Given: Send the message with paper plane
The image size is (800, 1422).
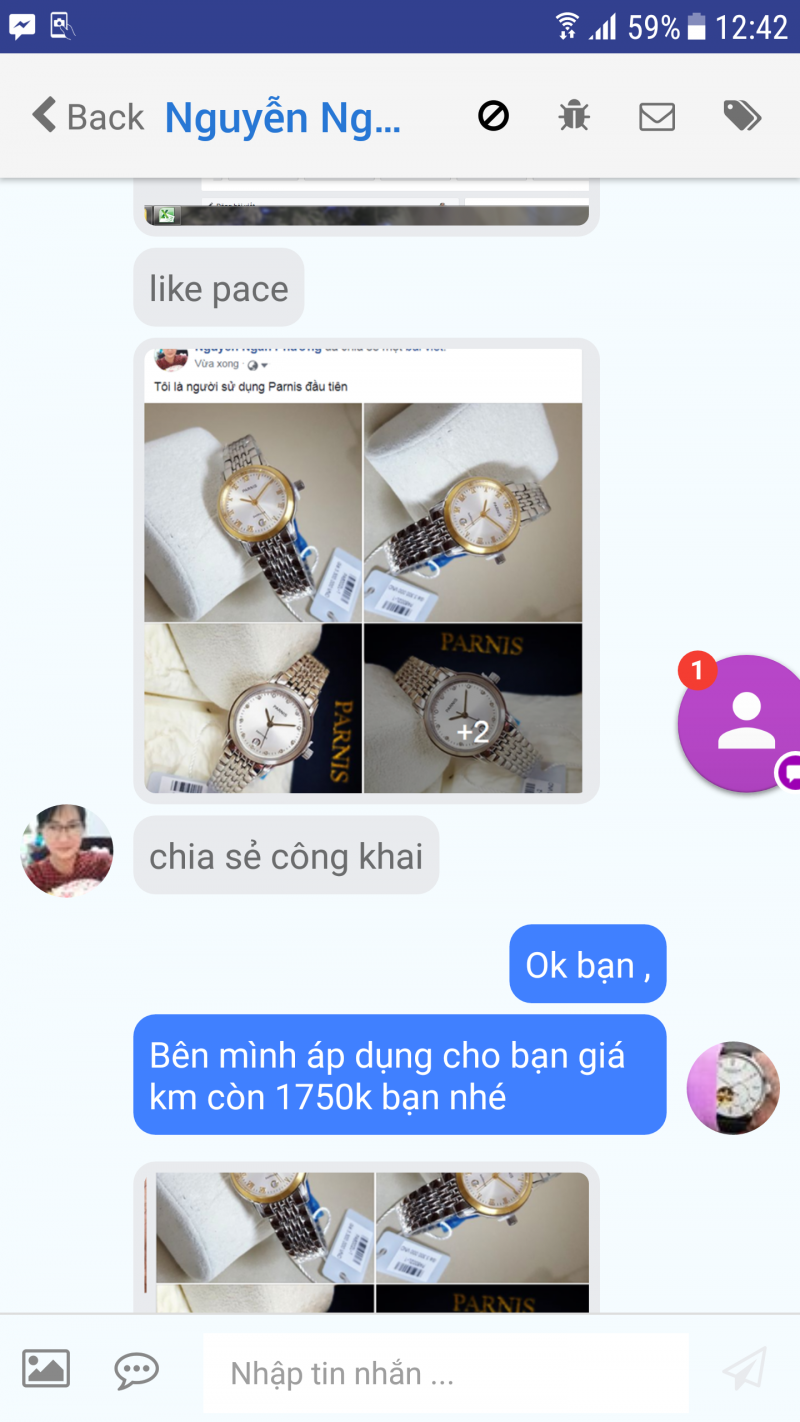Looking at the screenshot, I should pos(744,1369).
